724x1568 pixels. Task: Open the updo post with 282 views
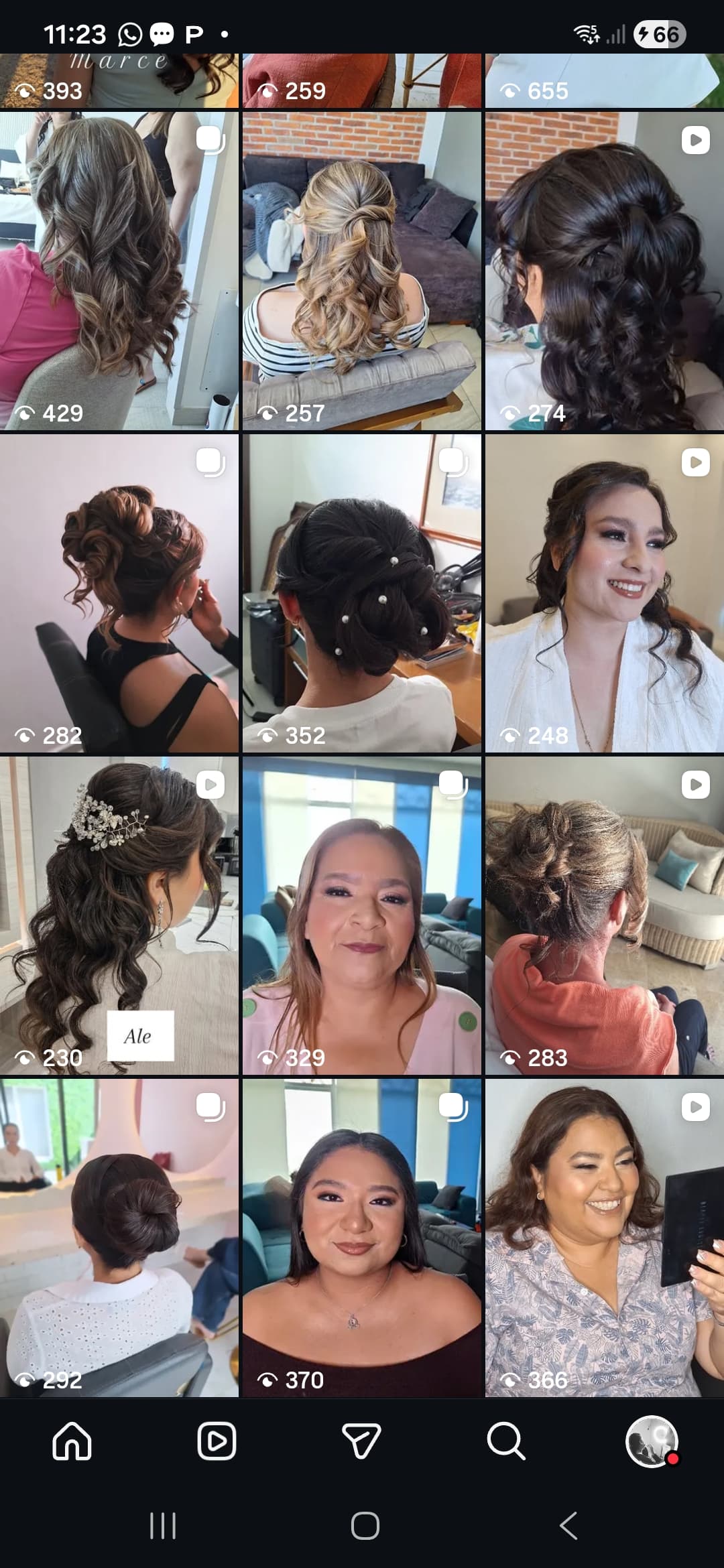pos(119,593)
